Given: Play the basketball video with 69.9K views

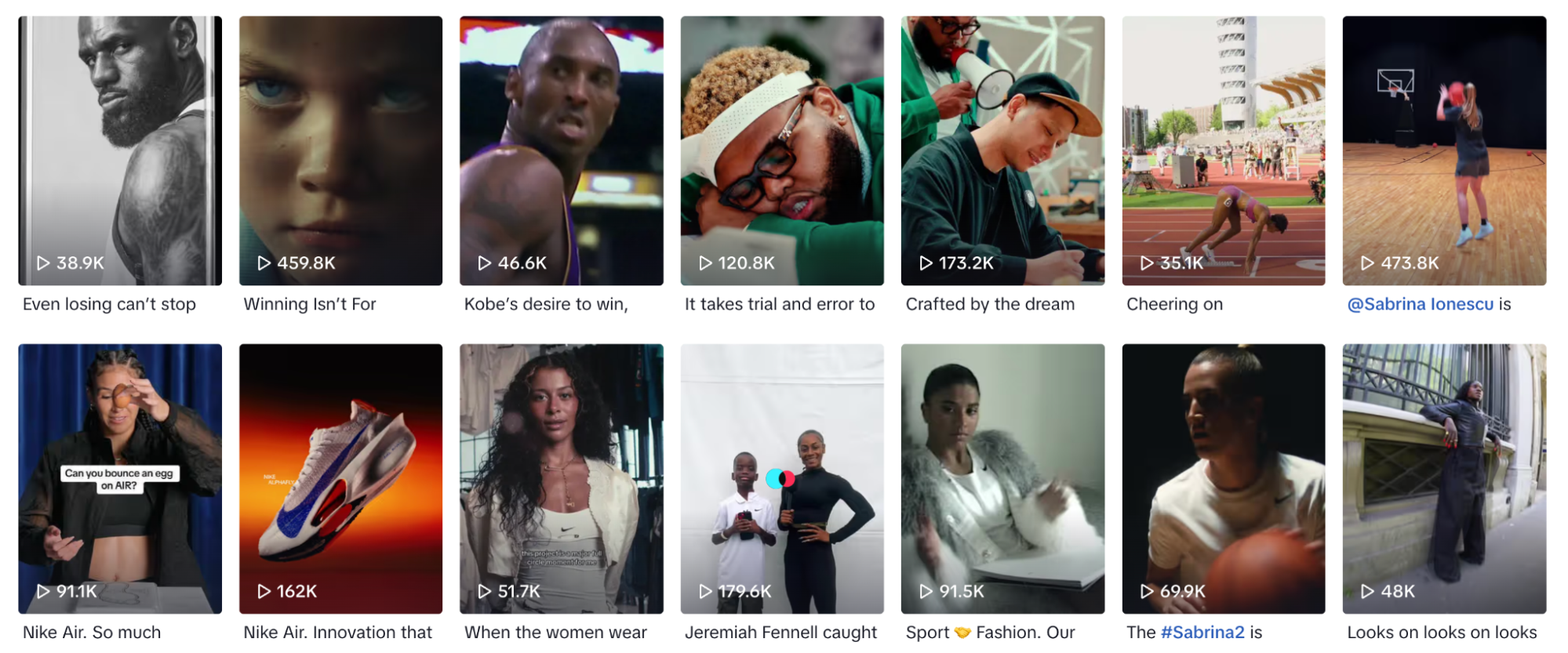Looking at the screenshot, I should (x=1223, y=478).
